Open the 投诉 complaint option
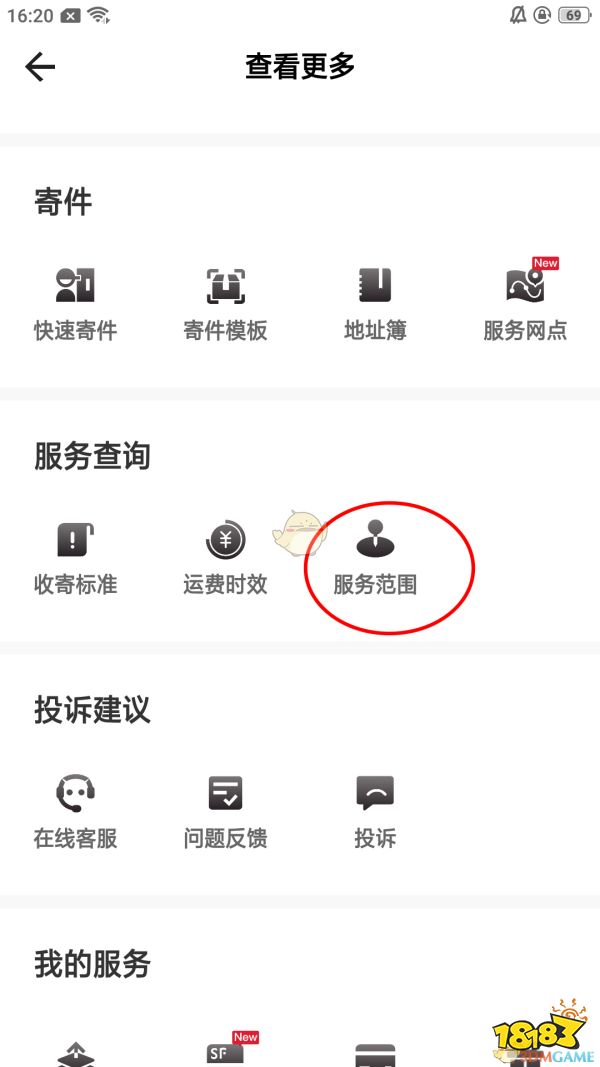The height and width of the screenshot is (1067, 600). (375, 812)
